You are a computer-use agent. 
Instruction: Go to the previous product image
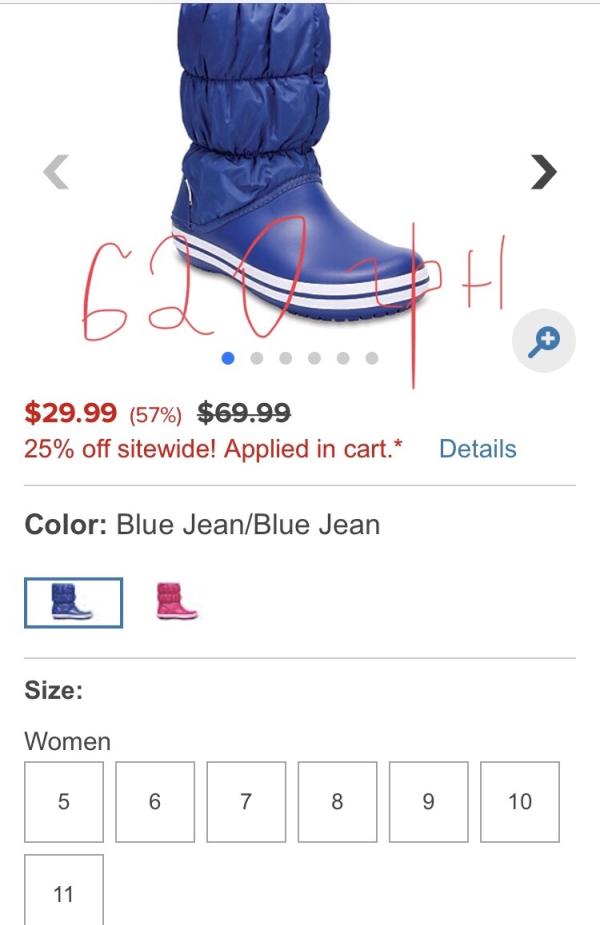56,172
